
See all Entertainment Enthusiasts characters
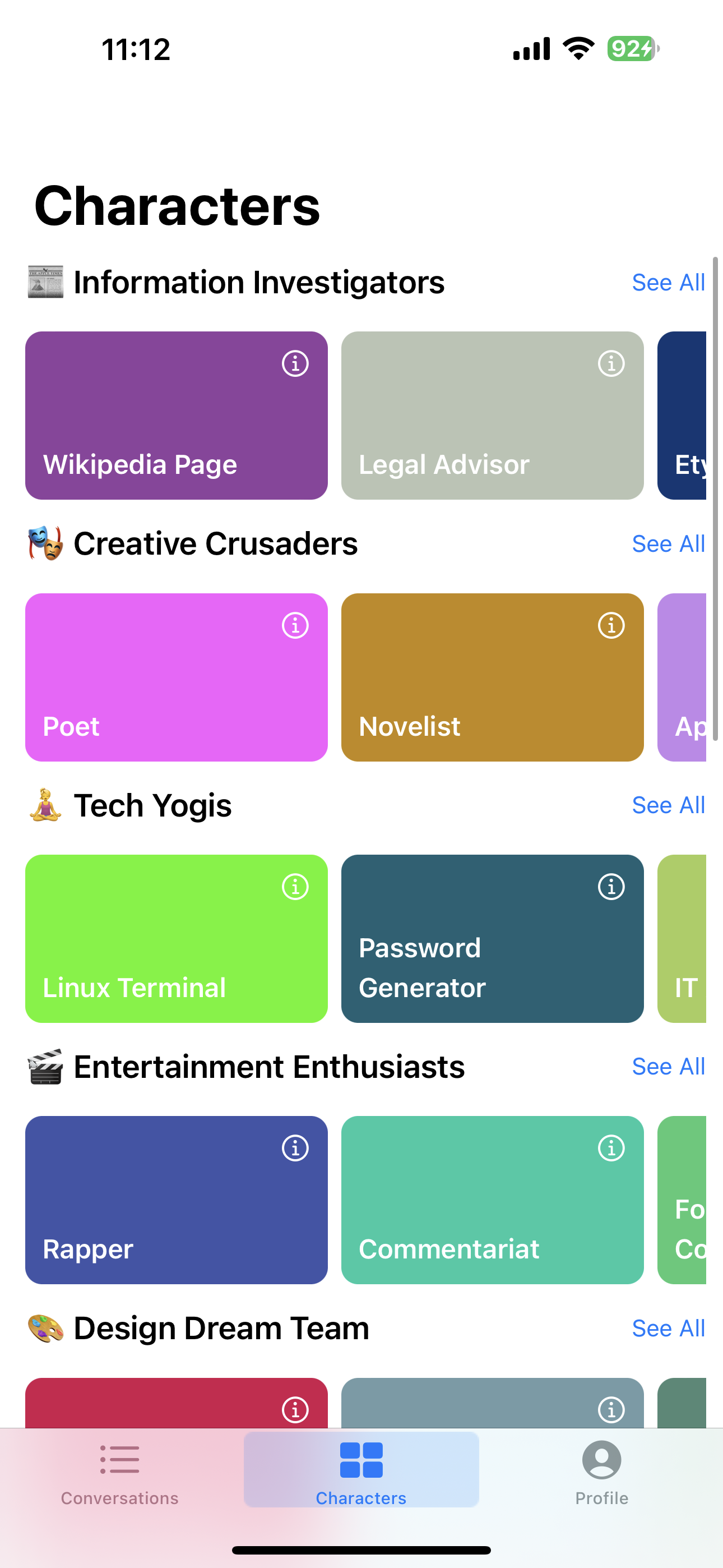click(x=668, y=1067)
